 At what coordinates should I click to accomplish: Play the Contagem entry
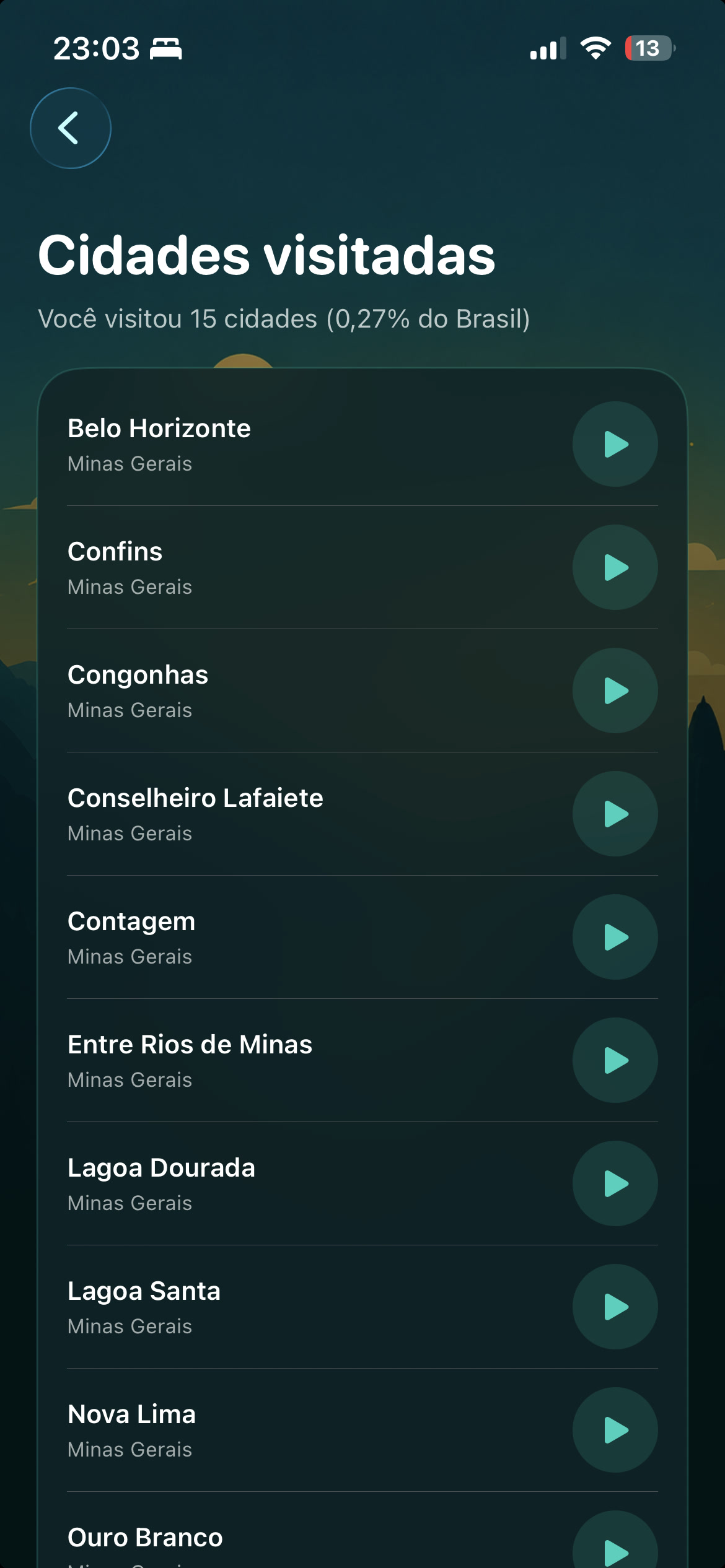coord(615,937)
